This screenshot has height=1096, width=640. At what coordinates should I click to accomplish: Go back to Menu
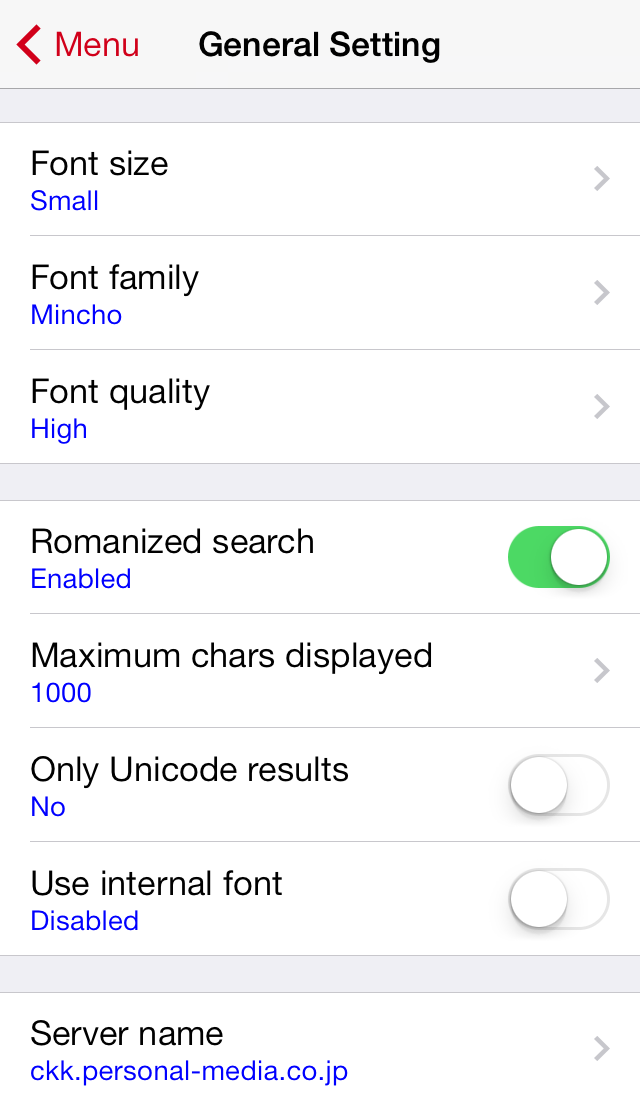pyautogui.click(x=78, y=45)
